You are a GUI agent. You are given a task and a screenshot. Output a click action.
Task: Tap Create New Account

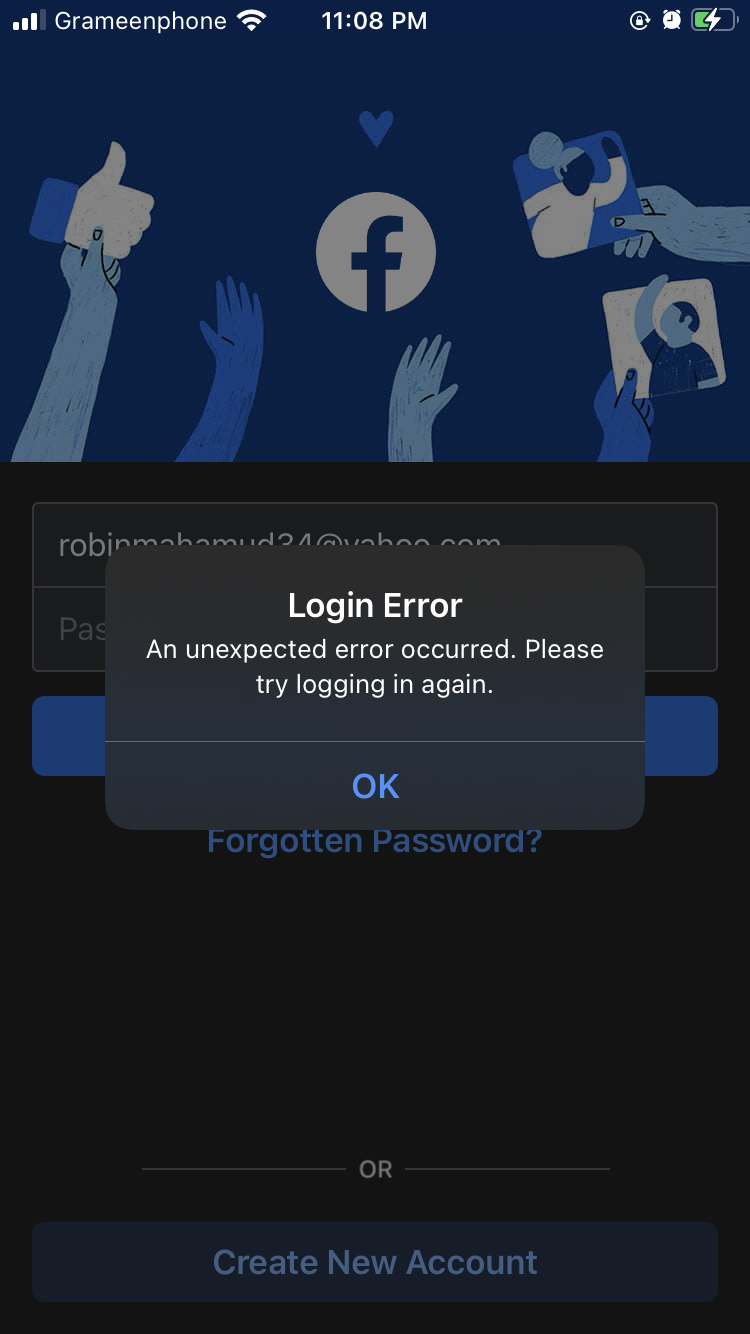(375, 1262)
